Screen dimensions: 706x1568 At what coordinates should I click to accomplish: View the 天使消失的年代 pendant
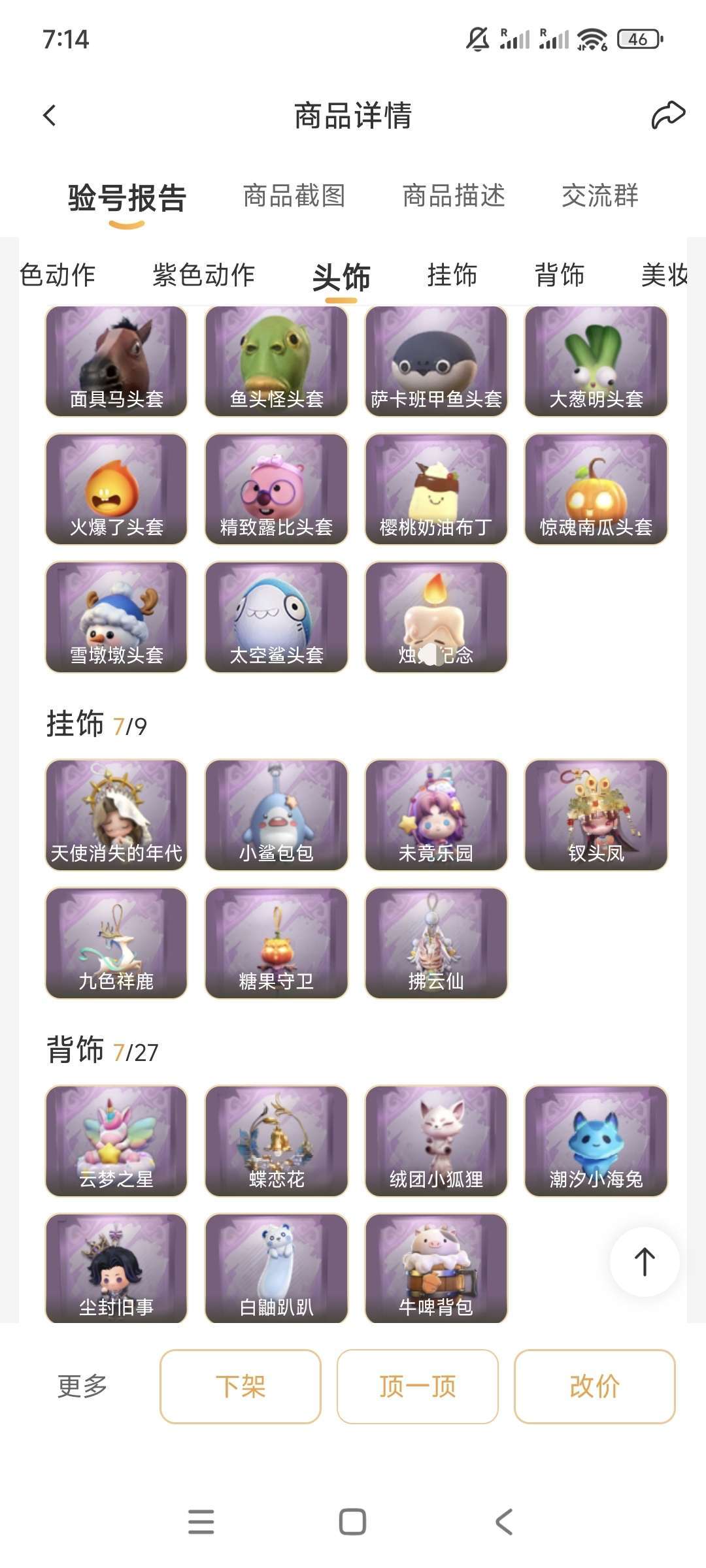click(116, 815)
